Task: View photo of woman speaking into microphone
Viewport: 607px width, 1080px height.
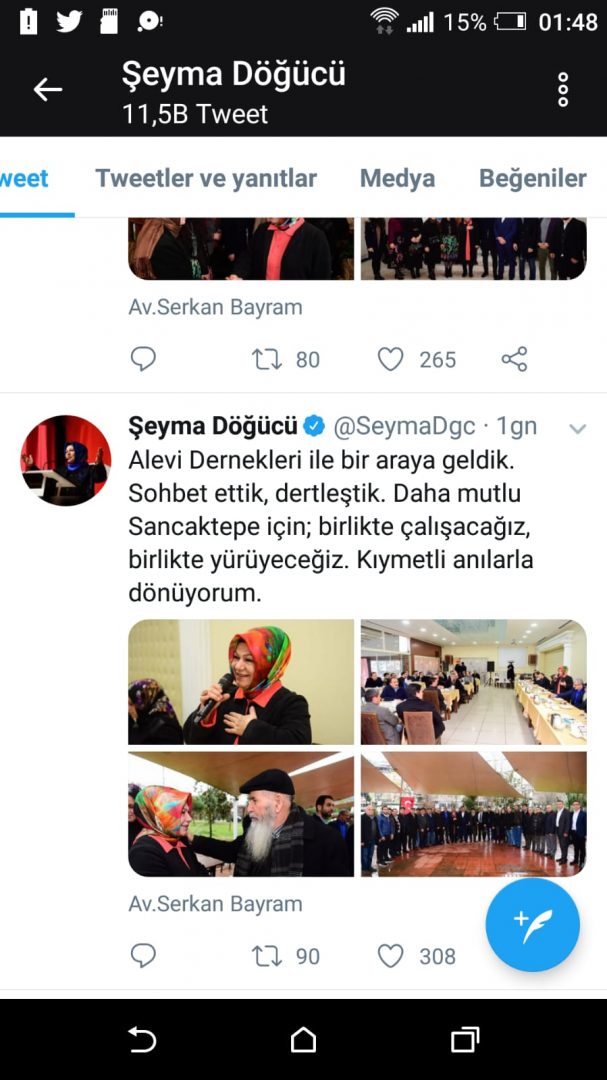Action: [x=241, y=682]
